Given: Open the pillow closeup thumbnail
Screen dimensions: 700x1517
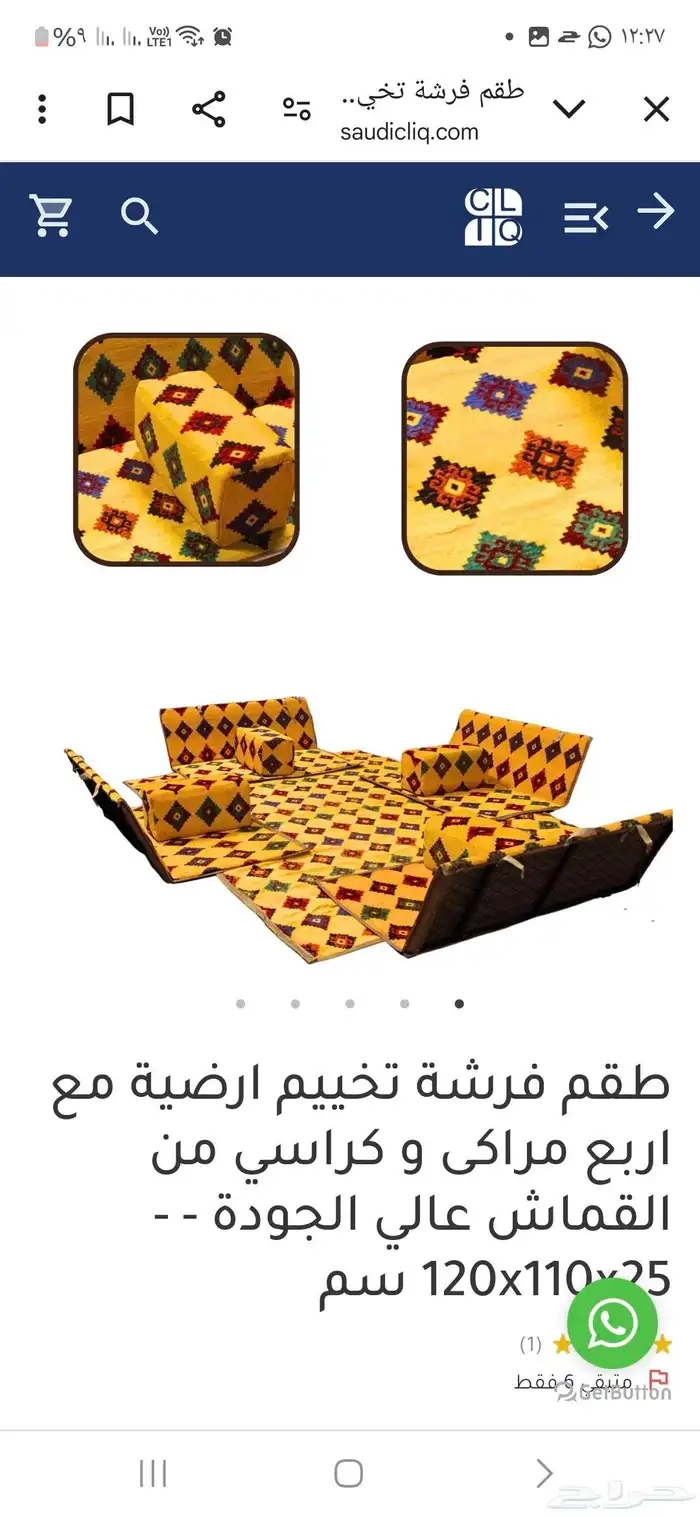Looking at the screenshot, I should 186,450.
